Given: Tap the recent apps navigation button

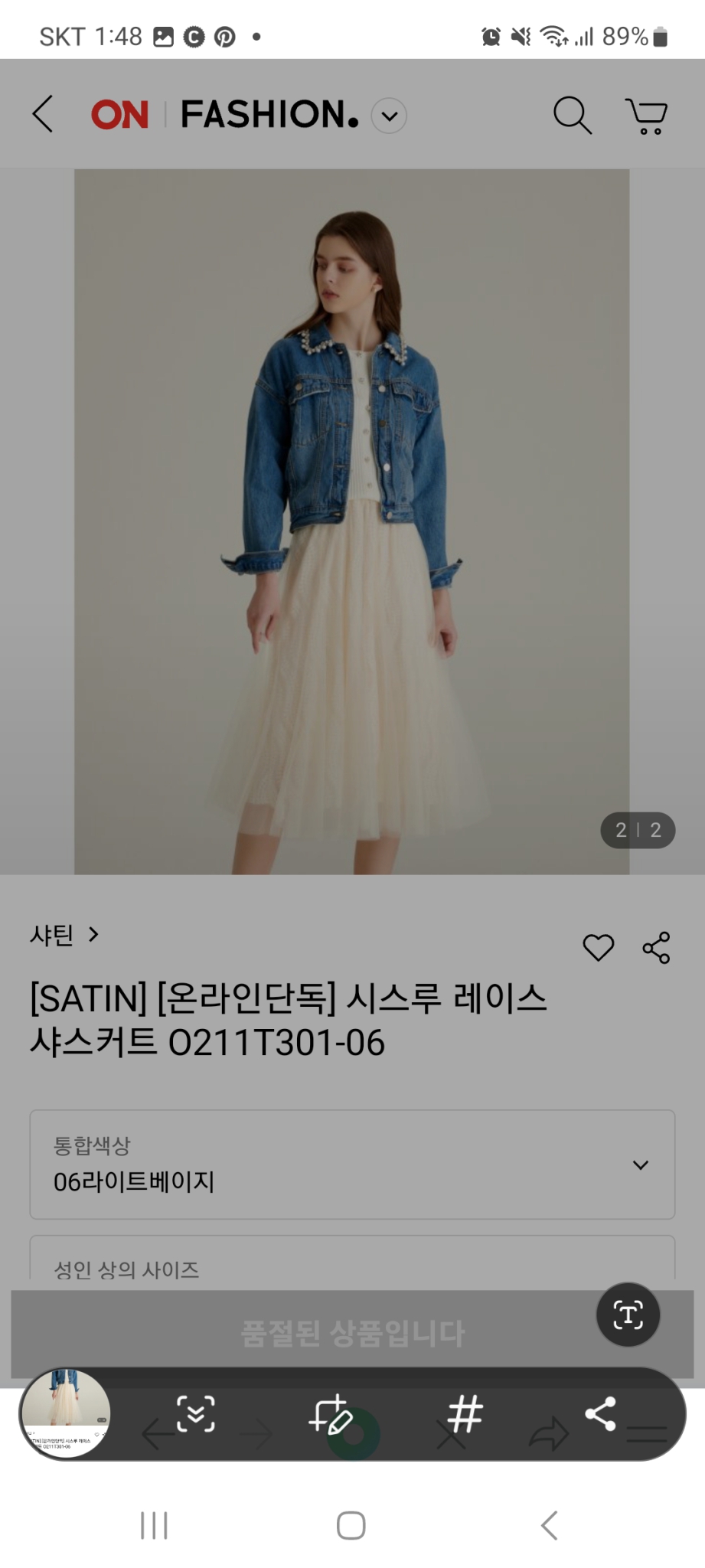Looking at the screenshot, I should [x=153, y=1524].
